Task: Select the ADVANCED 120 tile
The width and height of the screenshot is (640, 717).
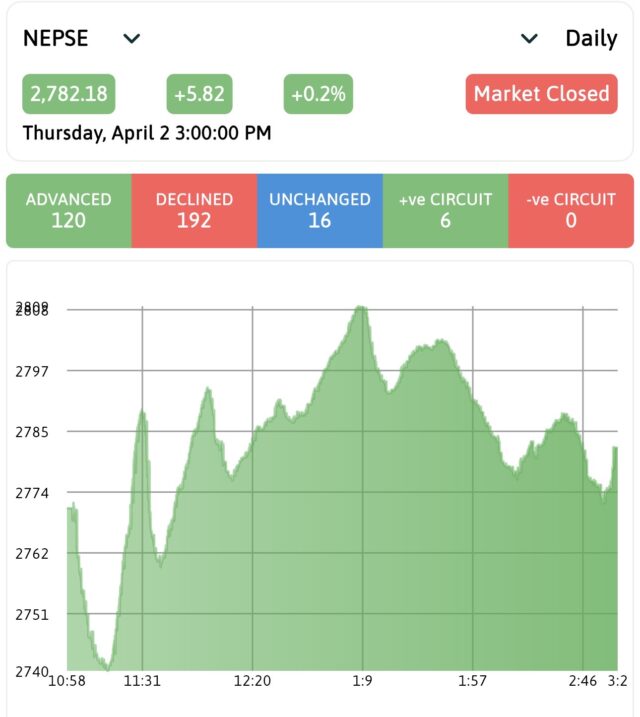Action: coord(68,210)
